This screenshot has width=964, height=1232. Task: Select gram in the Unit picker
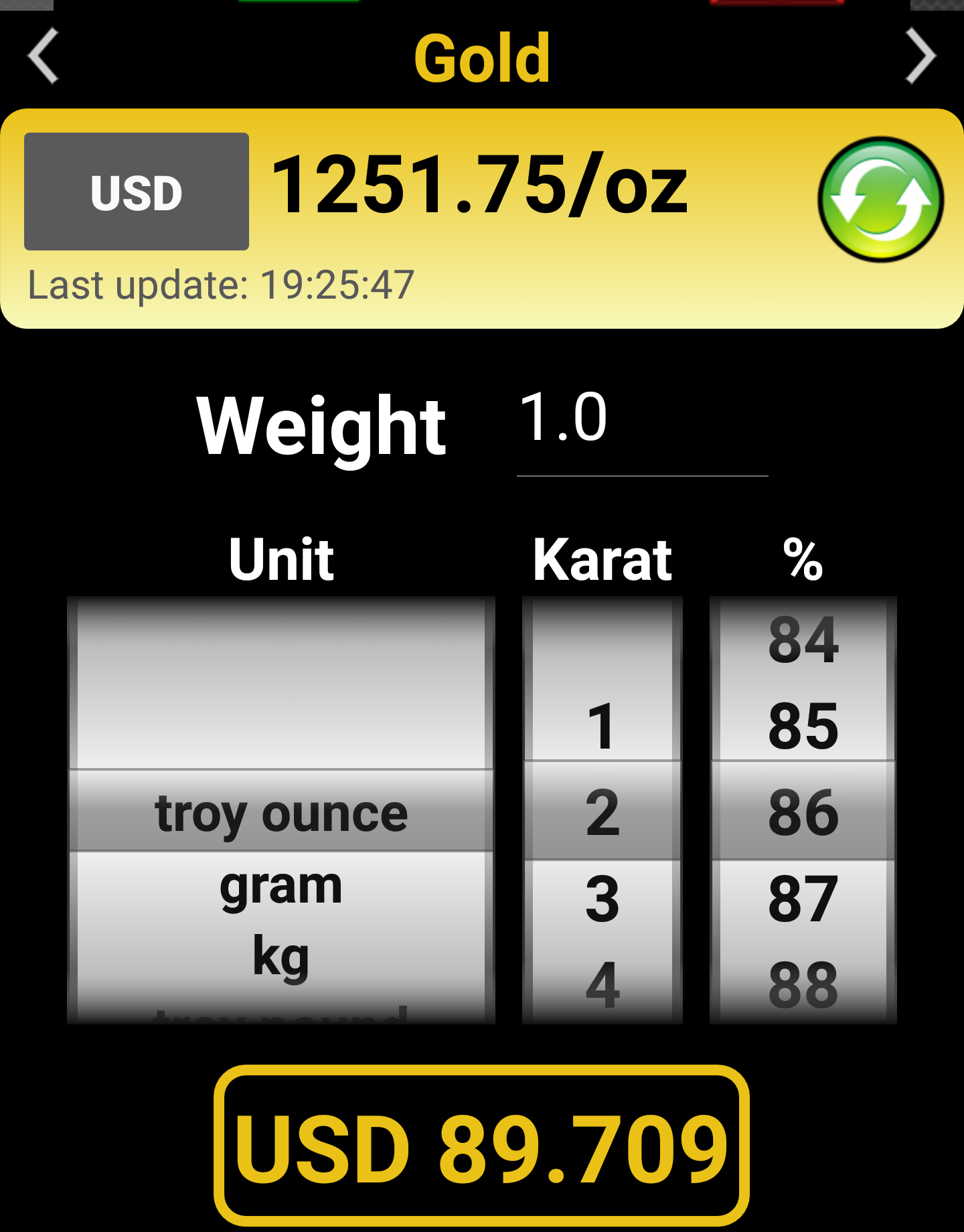click(281, 887)
